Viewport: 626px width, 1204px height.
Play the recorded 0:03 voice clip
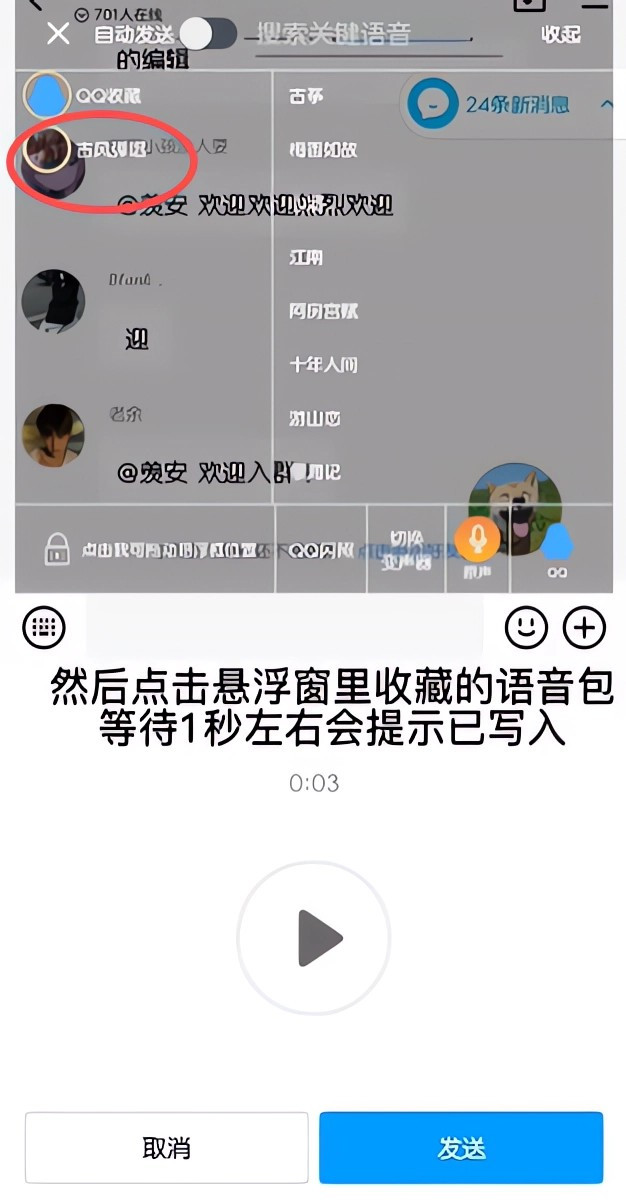(314, 939)
